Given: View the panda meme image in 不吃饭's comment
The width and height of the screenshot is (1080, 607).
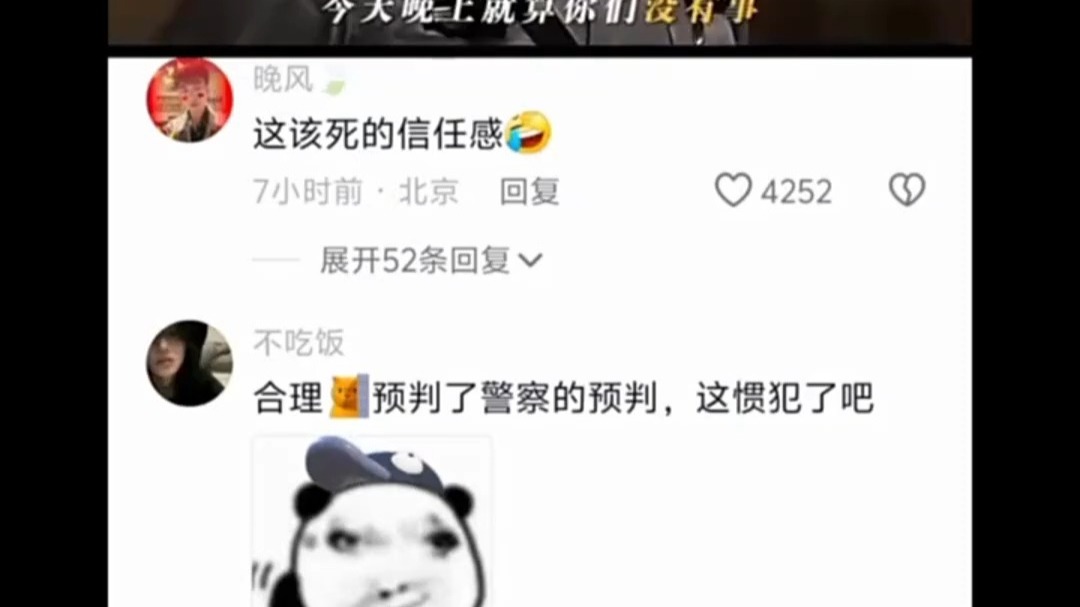Looking at the screenshot, I should 372,522.
